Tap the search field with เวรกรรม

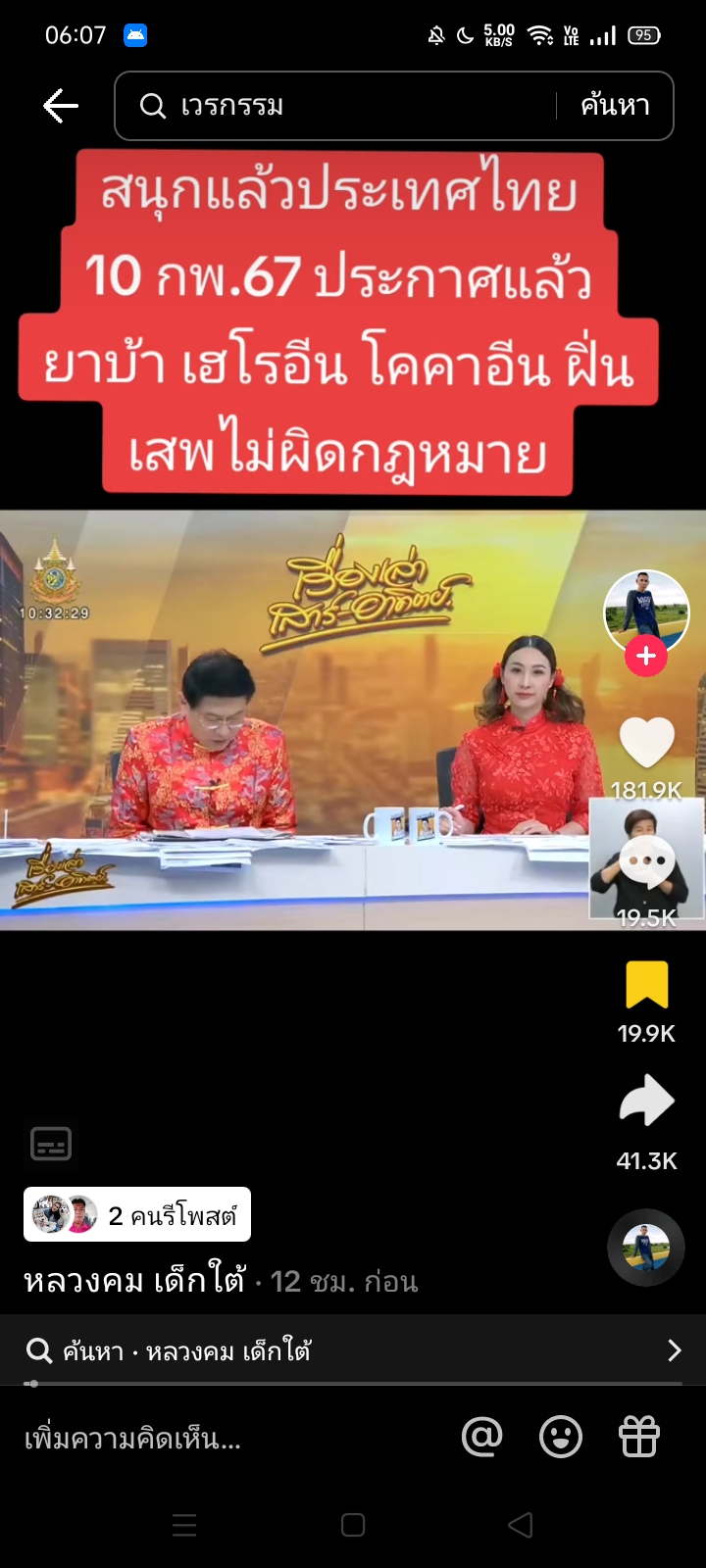point(343,106)
